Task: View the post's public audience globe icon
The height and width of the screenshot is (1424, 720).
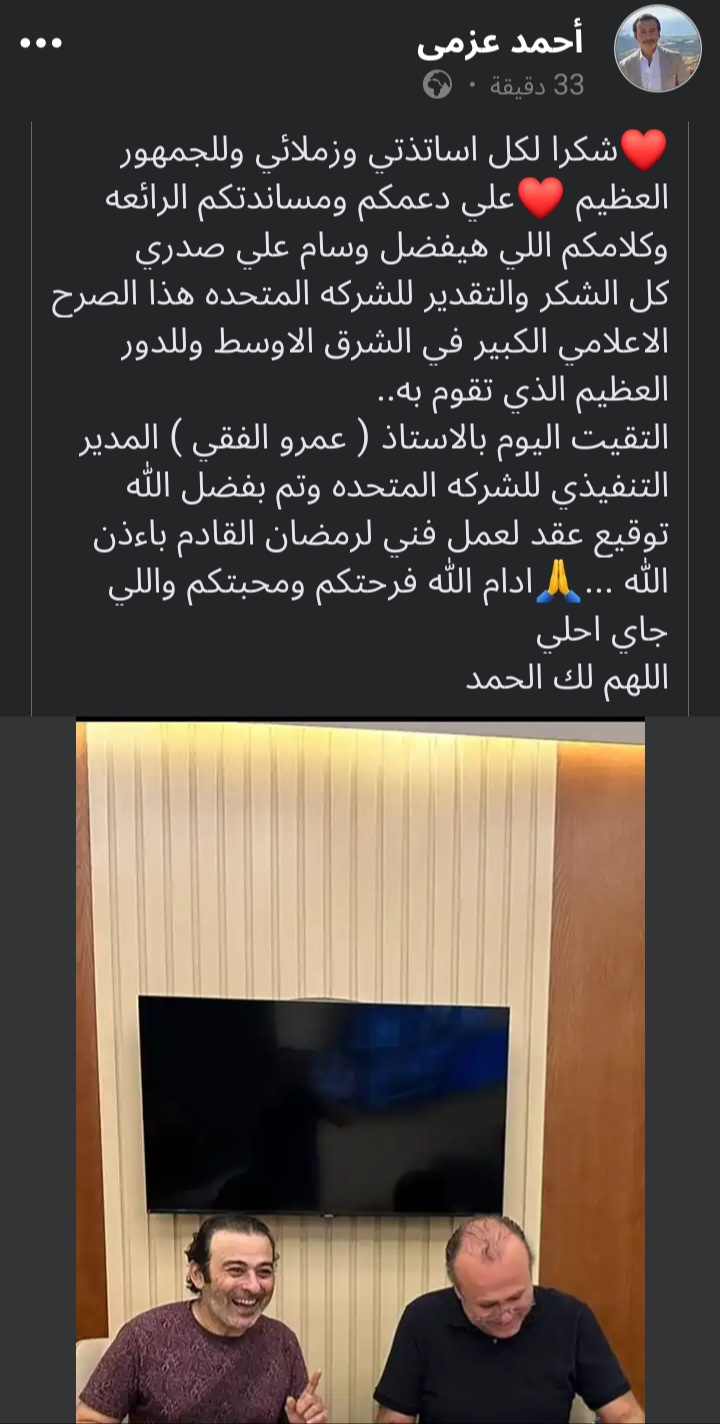Action: pyautogui.click(x=437, y=86)
